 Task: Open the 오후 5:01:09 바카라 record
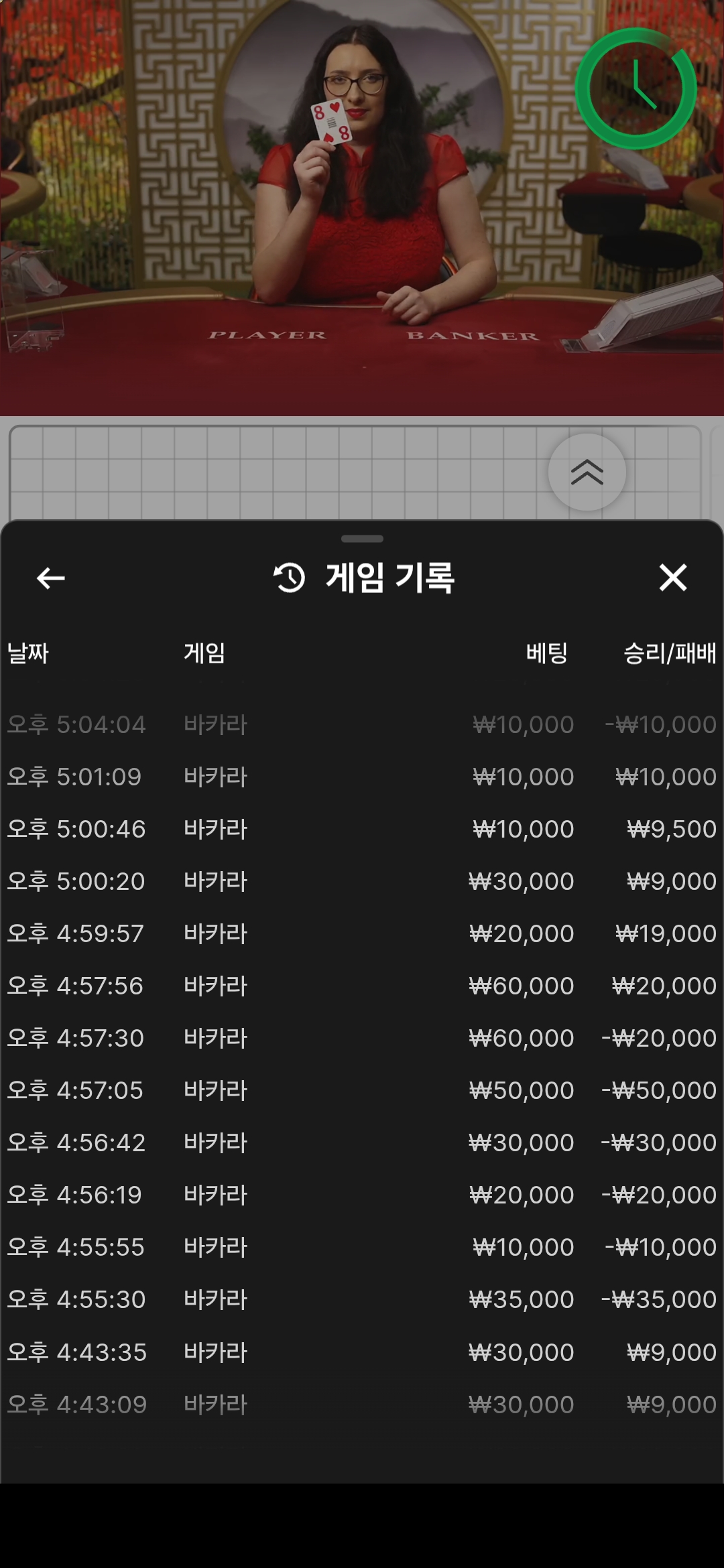[362, 777]
